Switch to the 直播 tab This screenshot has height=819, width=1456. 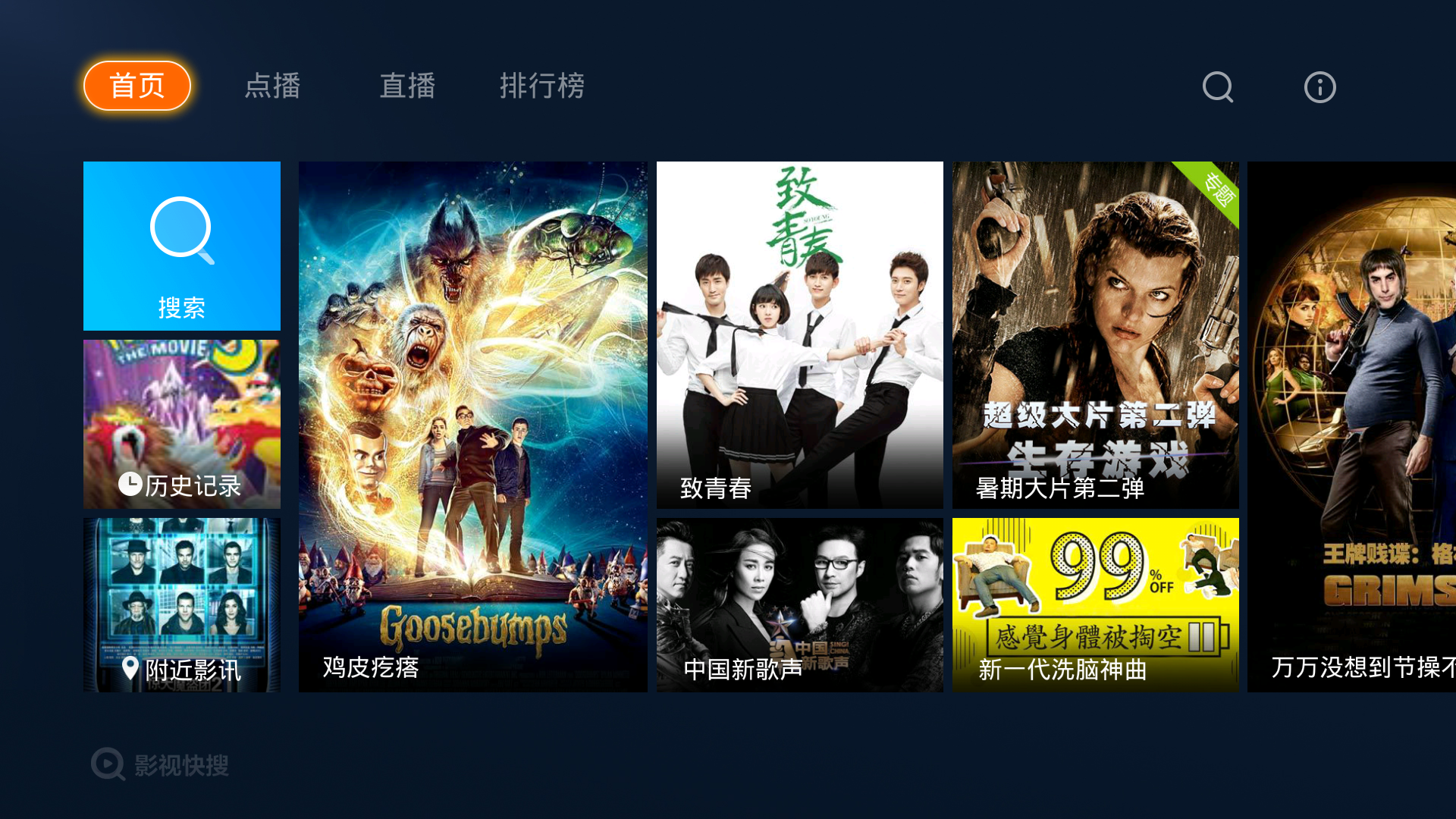(407, 86)
